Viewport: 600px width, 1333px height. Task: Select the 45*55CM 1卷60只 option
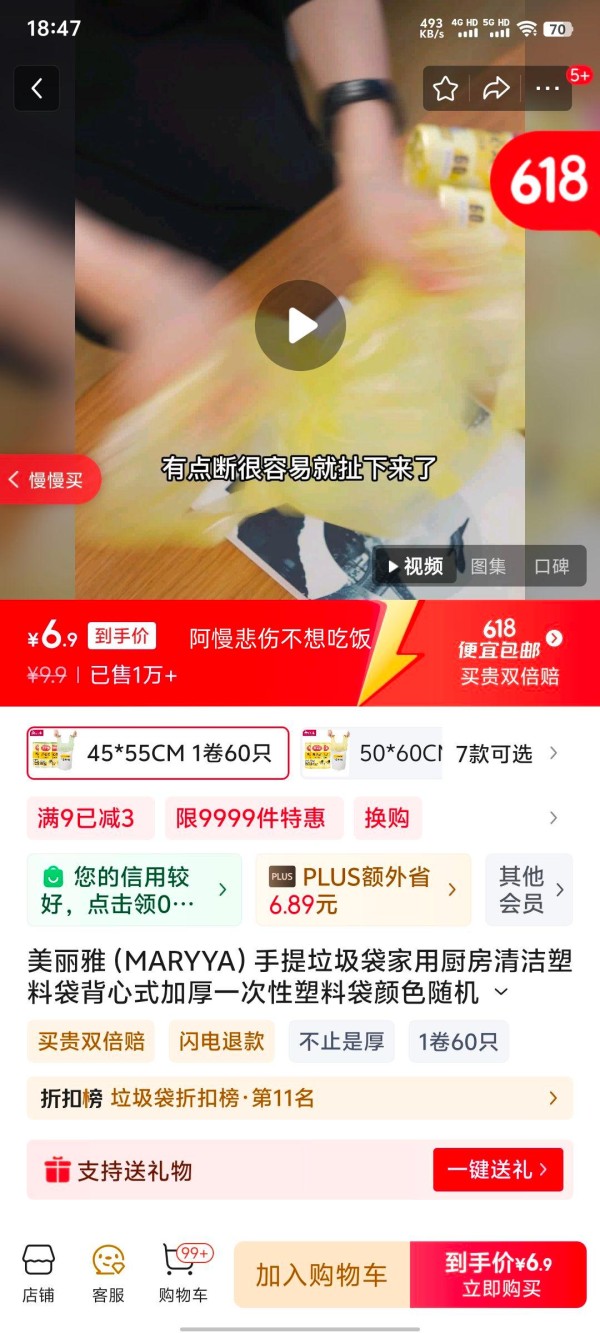[x=158, y=753]
